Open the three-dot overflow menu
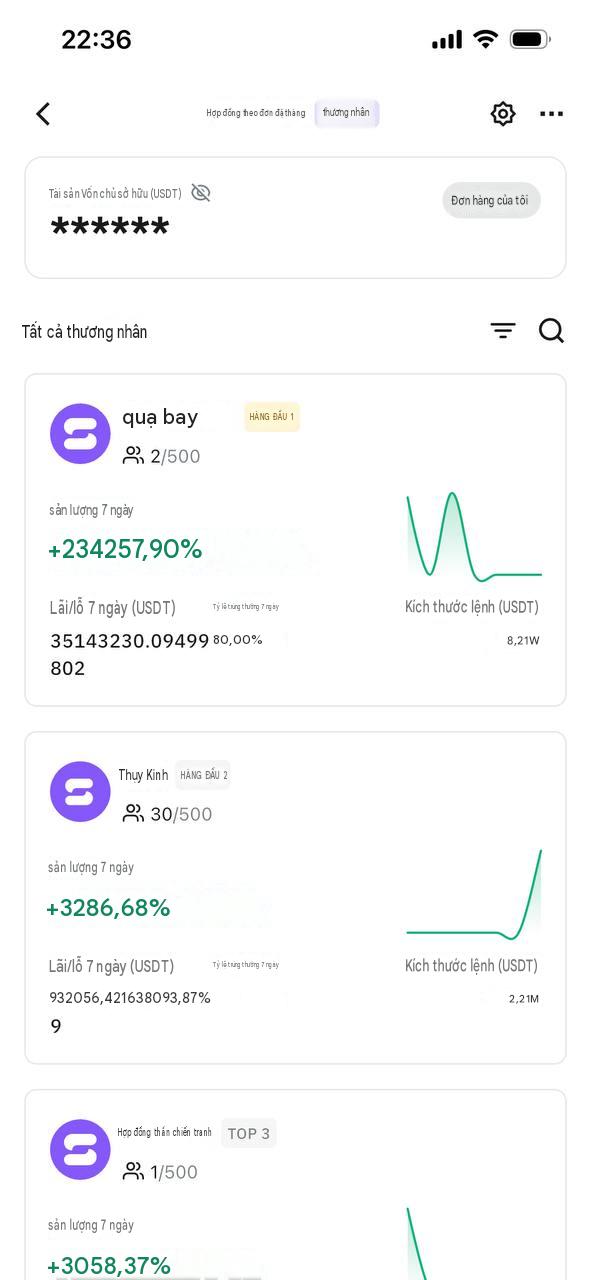Viewport: 591px width, 1280px height. [x=551, y=114]
